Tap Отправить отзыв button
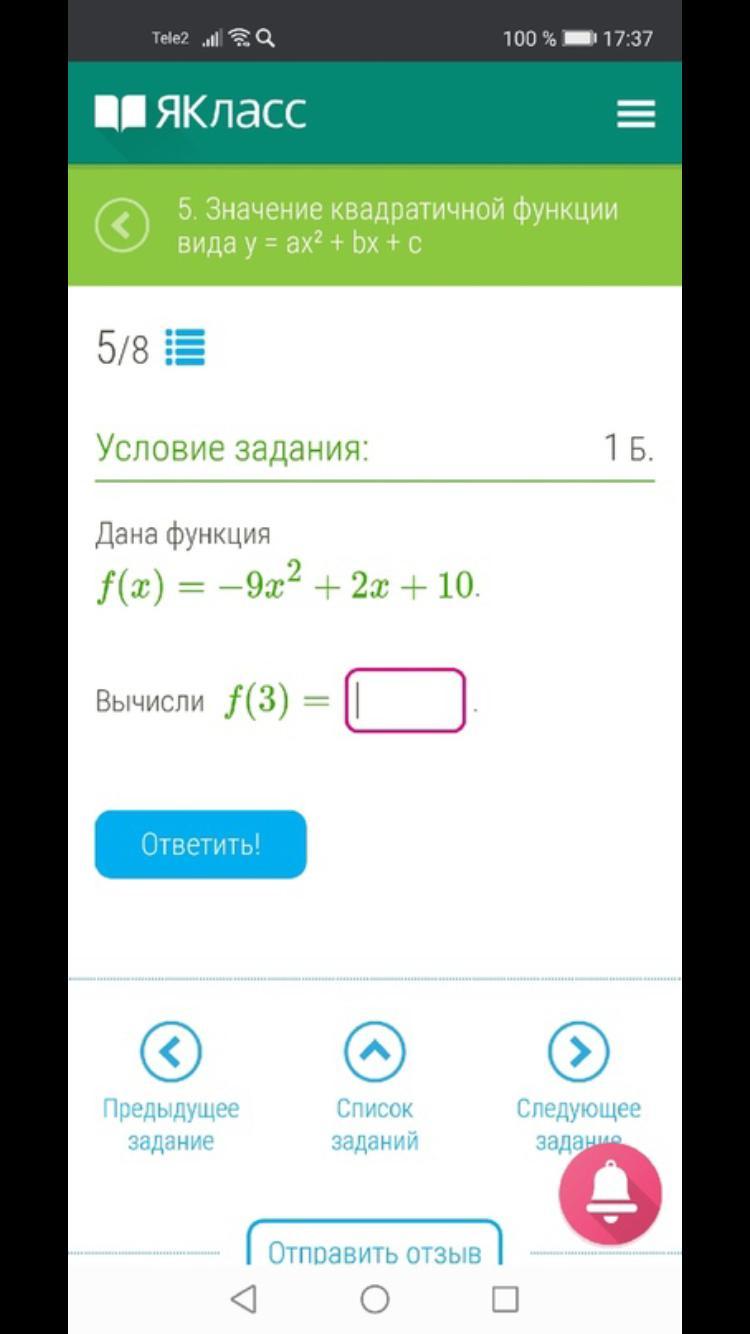 [x=374, y=1246]
